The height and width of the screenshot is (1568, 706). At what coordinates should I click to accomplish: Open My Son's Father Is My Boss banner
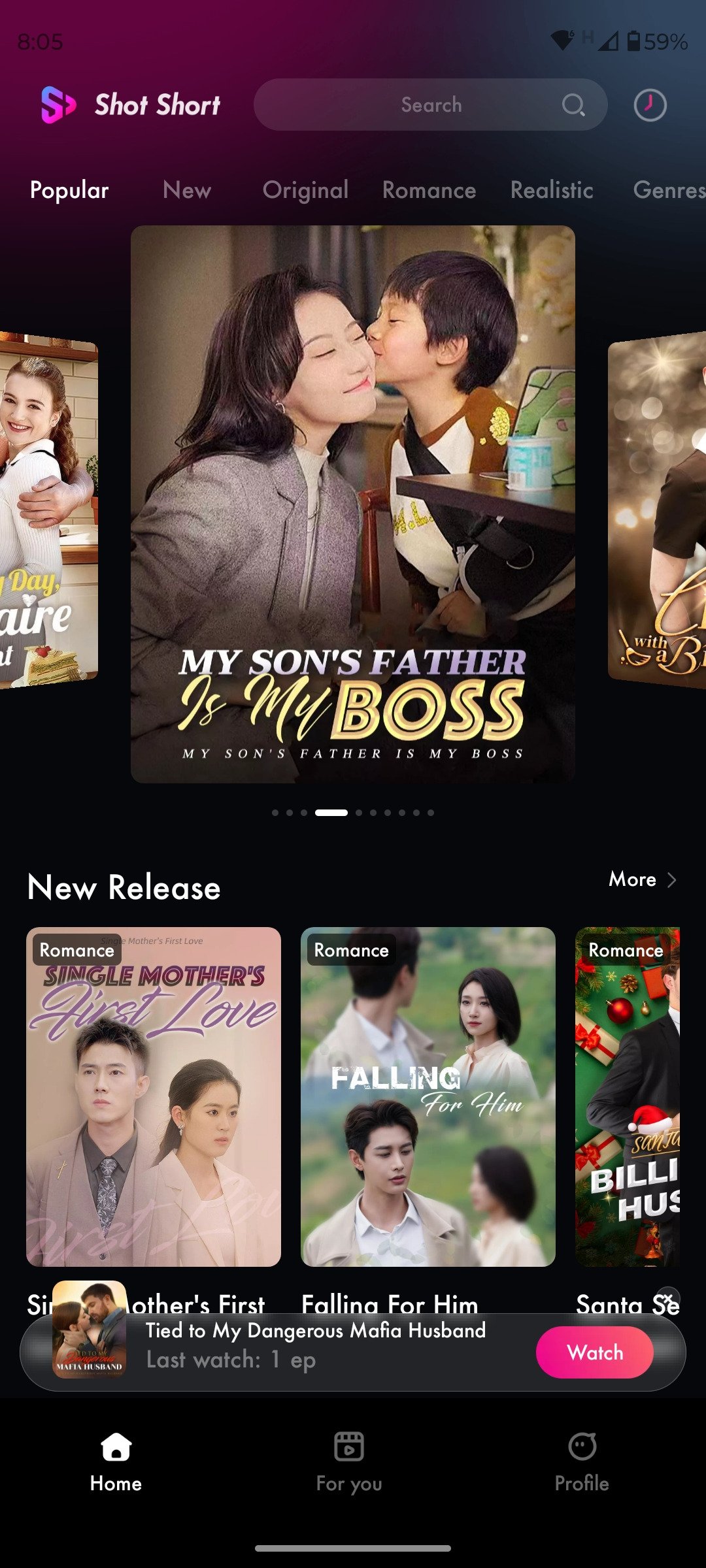point(353,503)
